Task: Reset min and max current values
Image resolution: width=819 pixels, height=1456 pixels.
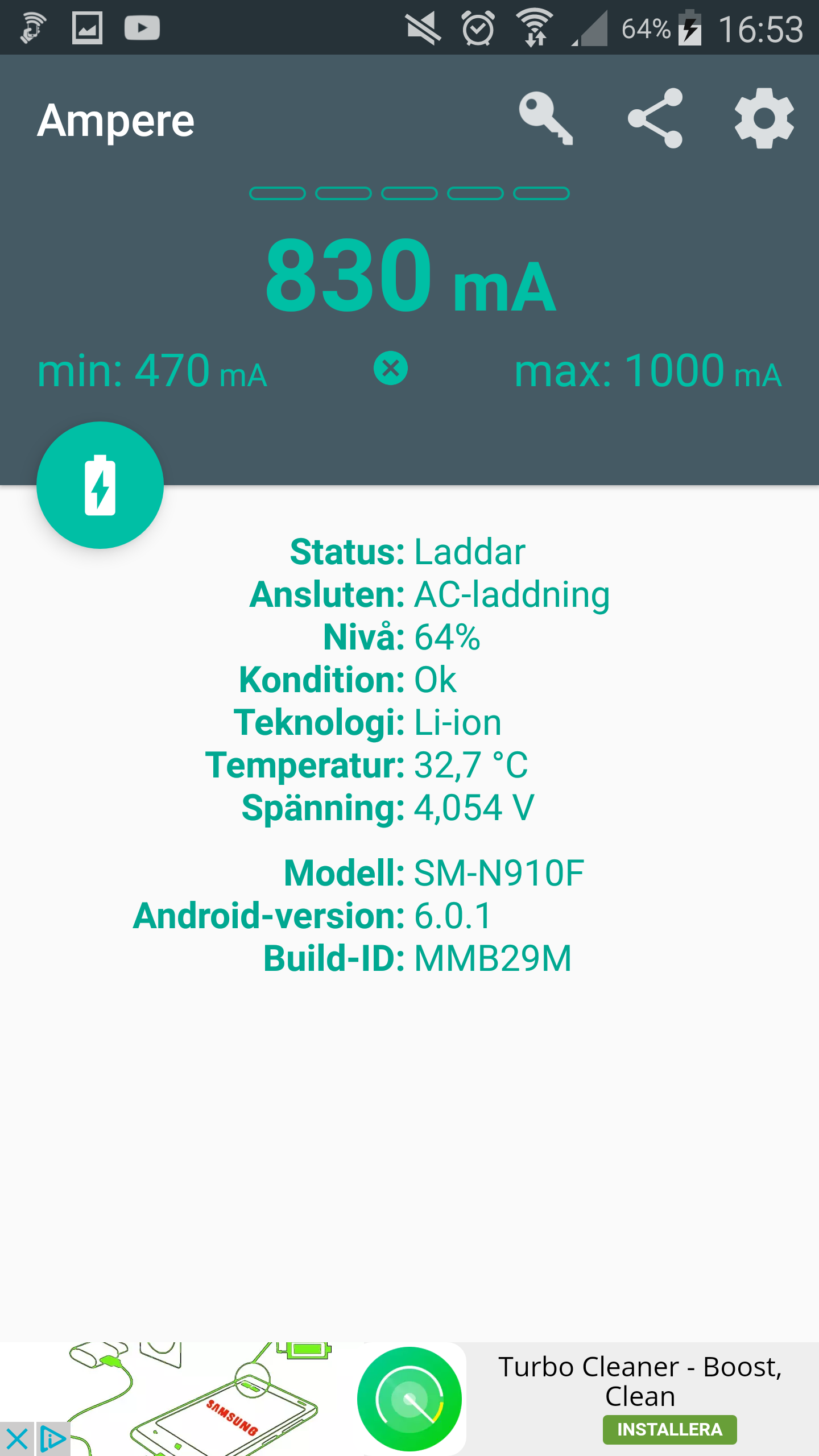Action: coord(391,368)
